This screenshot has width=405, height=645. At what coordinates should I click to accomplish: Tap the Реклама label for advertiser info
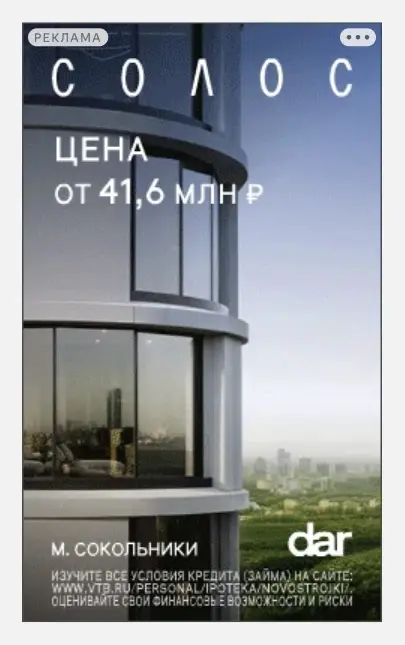click(x=68, y=37)
